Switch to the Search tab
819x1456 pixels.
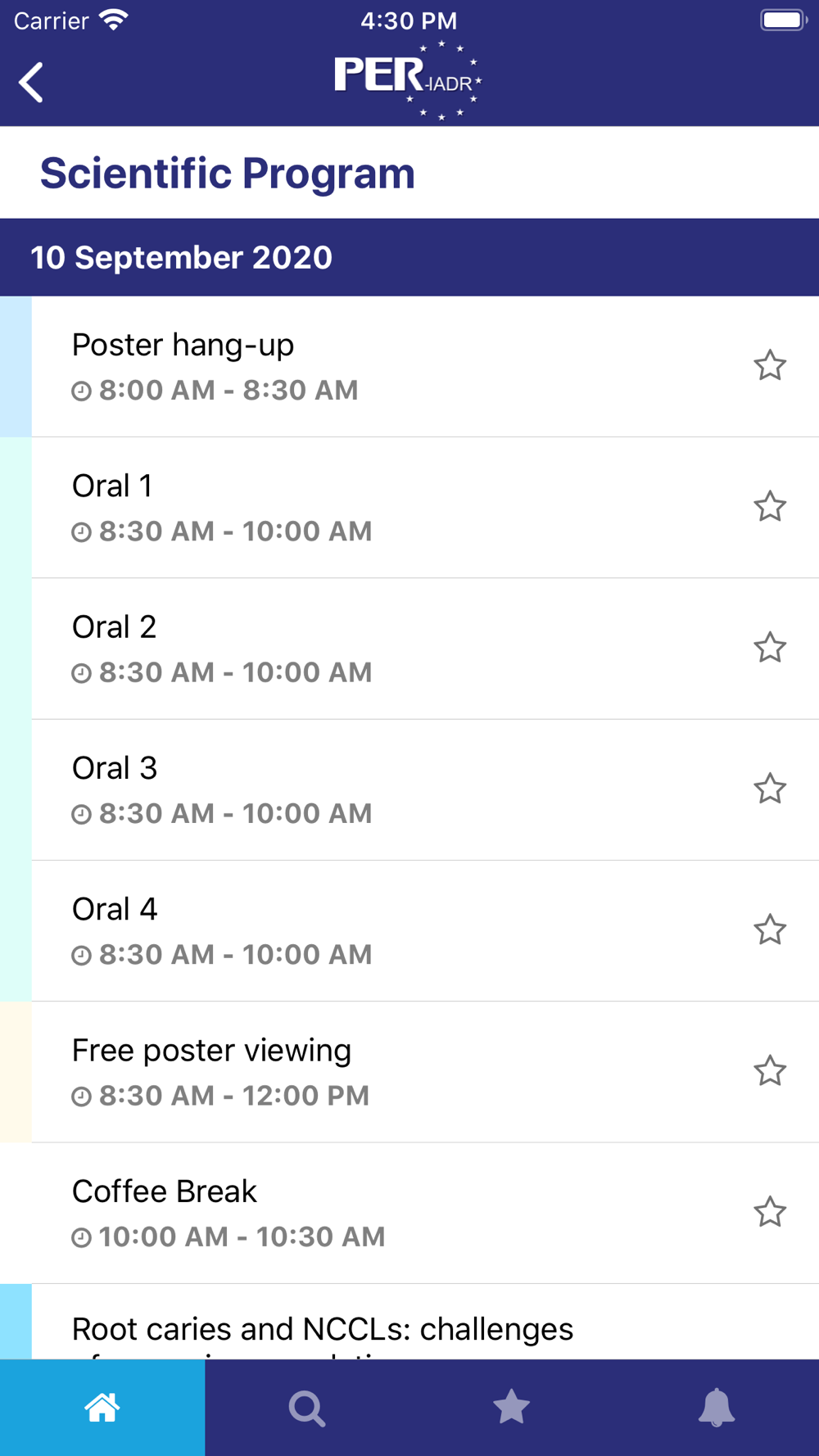[307, 1408]
